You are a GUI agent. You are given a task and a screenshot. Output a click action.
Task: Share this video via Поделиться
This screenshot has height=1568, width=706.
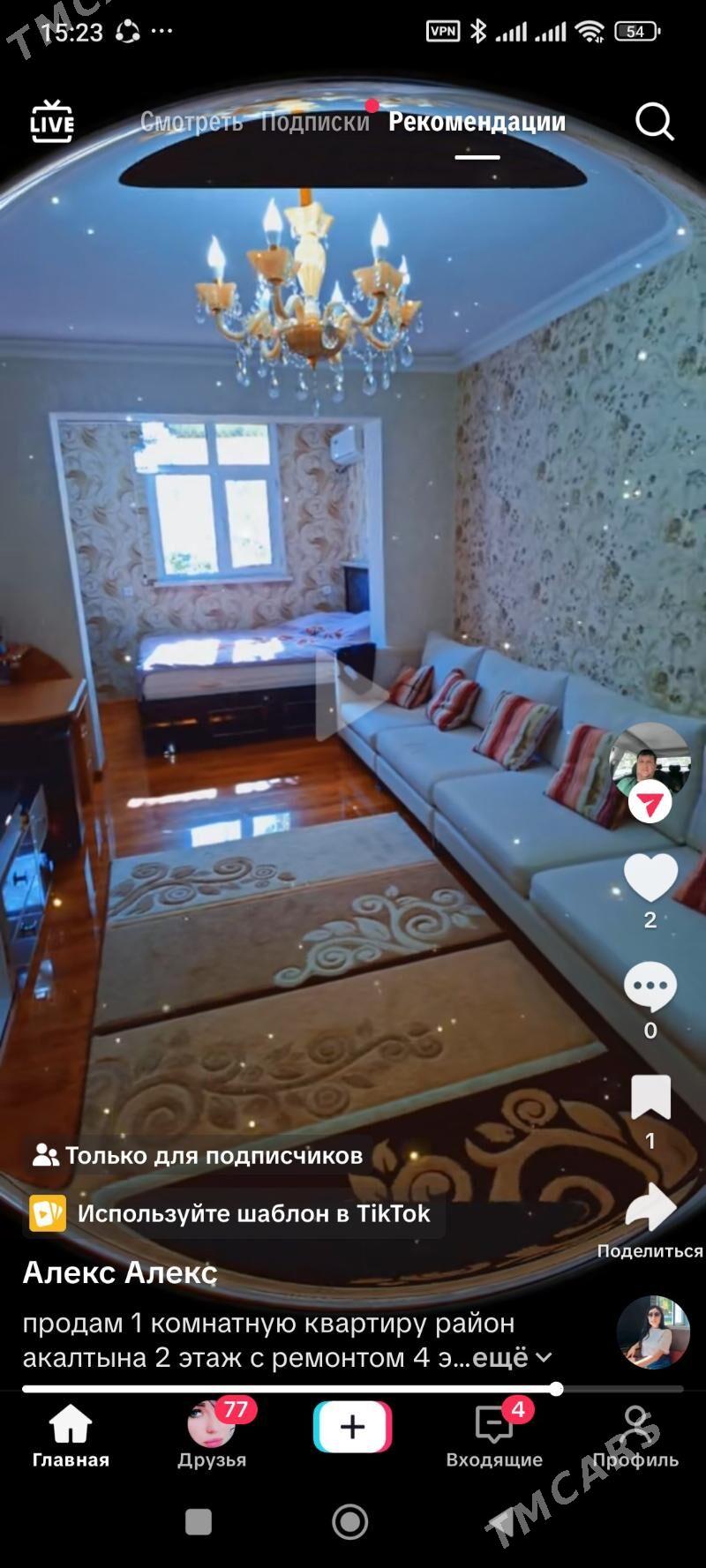coord(650,1209)
